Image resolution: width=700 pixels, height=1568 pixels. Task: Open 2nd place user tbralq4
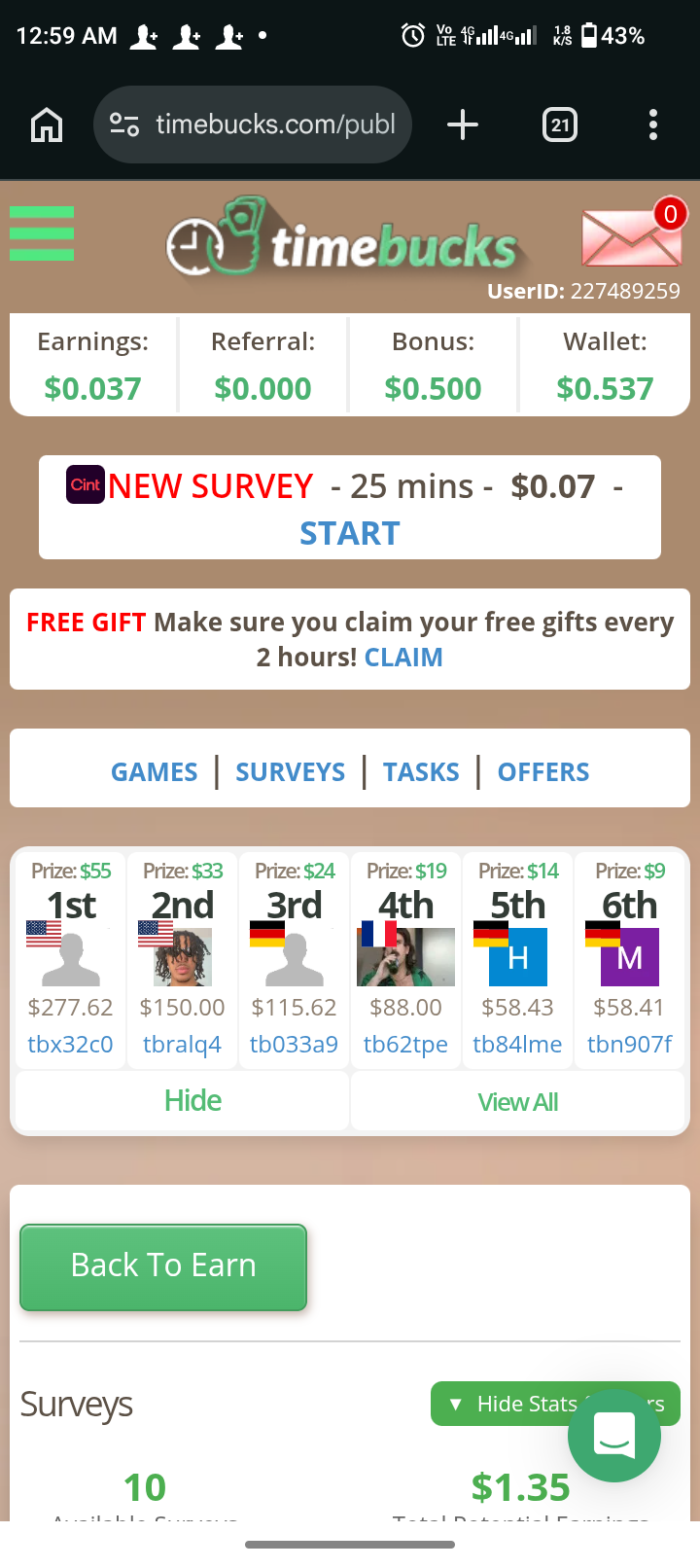tap(182, 1045)
